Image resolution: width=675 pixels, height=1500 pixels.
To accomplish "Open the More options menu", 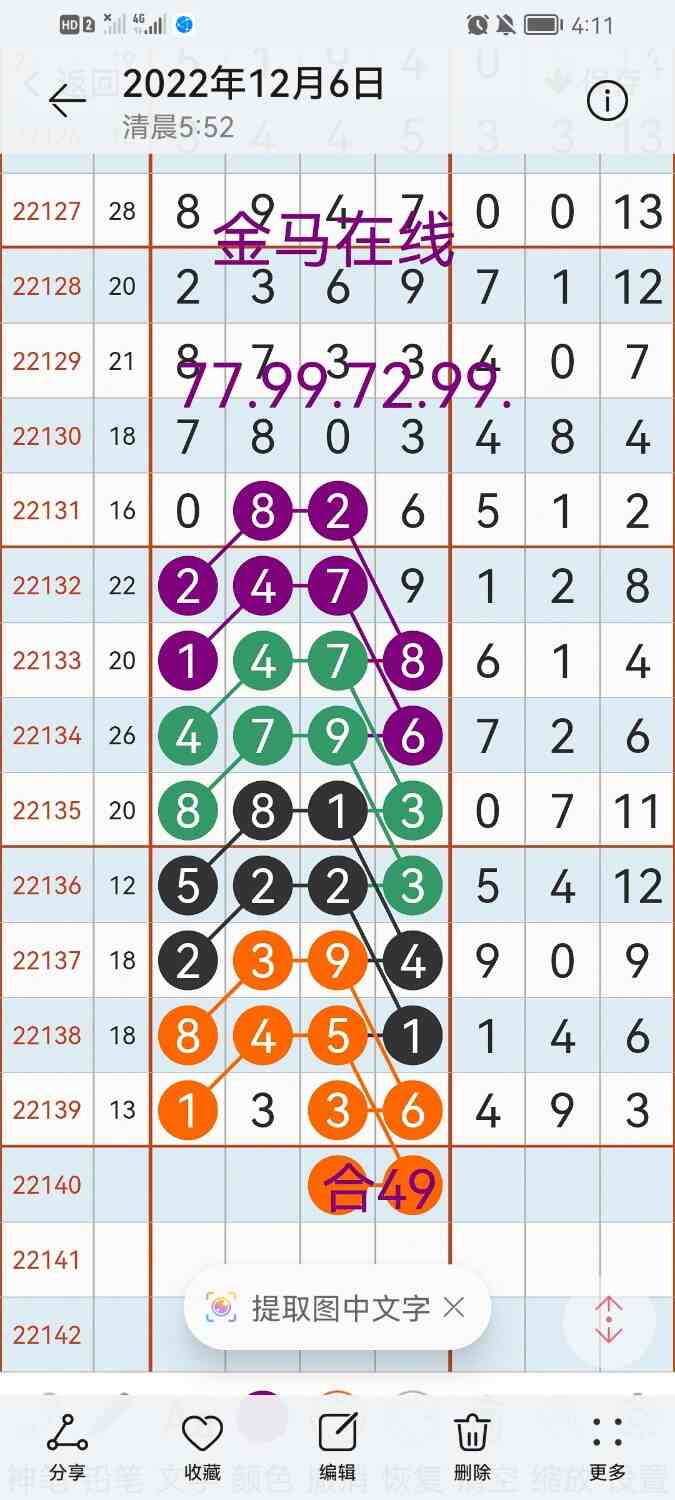I will click(x=607, y=1446).
